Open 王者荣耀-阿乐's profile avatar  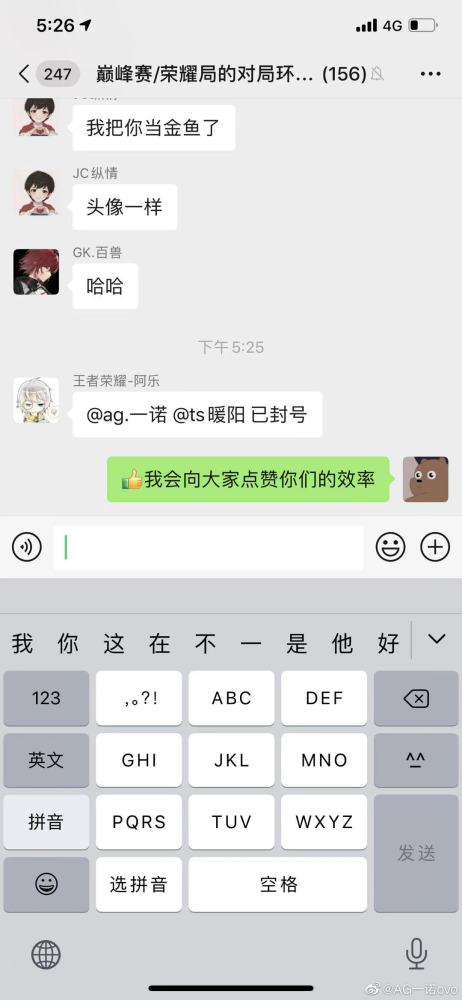(x=36, y=400)
